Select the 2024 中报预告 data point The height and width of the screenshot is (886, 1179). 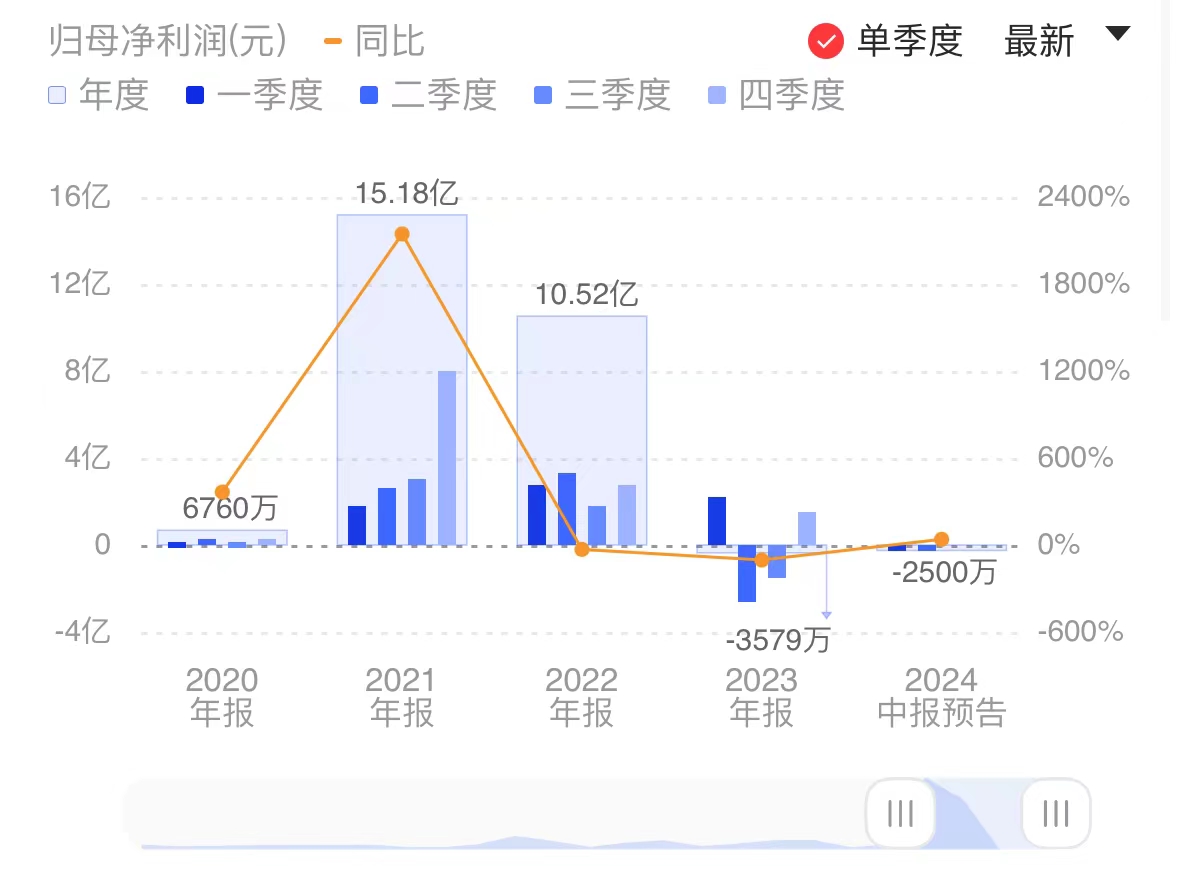click(x=941, y=540)
